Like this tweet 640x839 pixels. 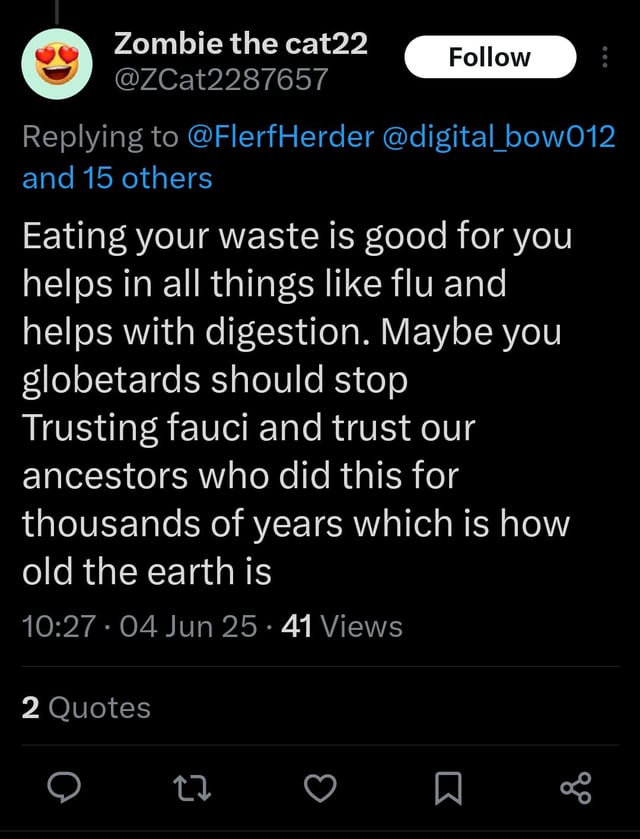[320, 789]
